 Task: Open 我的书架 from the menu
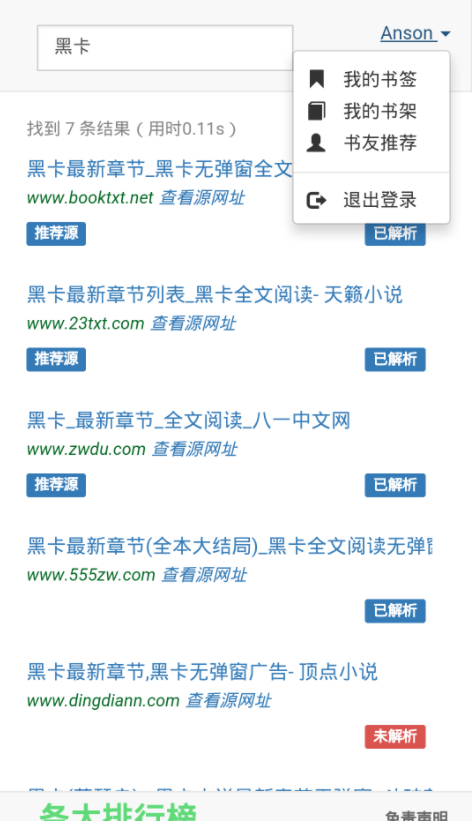tap(371, 110)
